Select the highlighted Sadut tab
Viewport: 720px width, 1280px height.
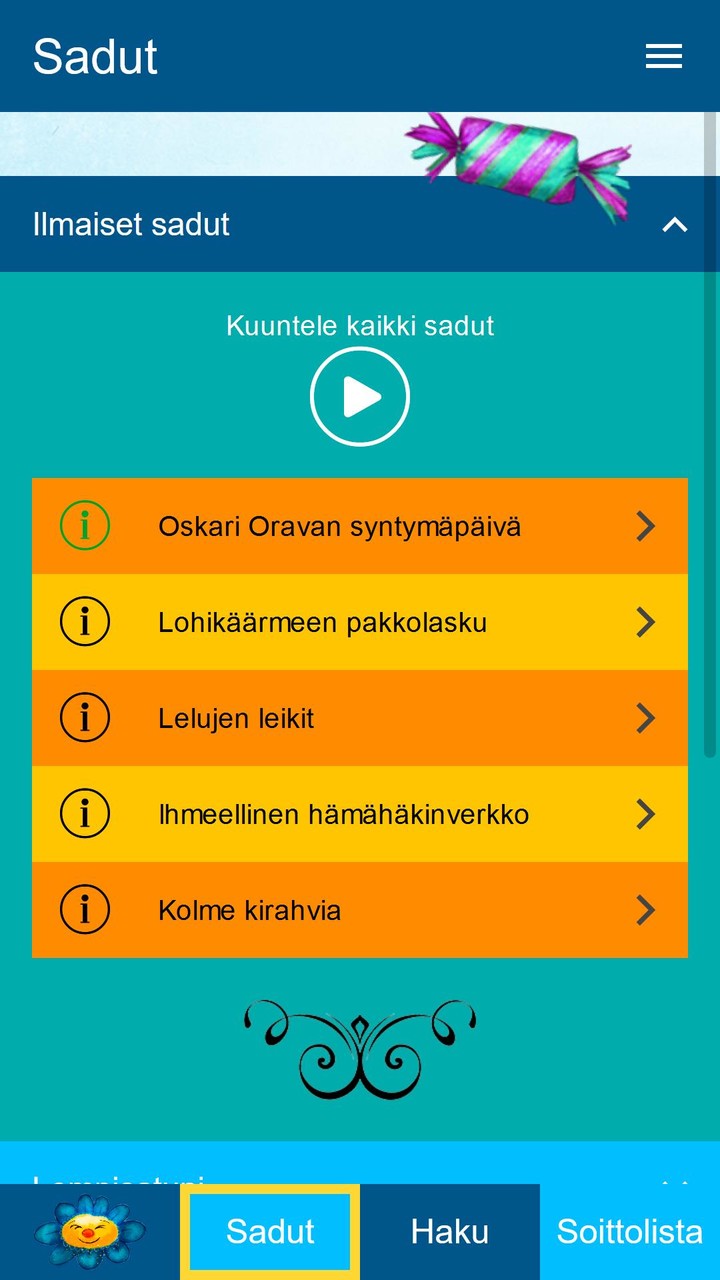[268, 1230]
